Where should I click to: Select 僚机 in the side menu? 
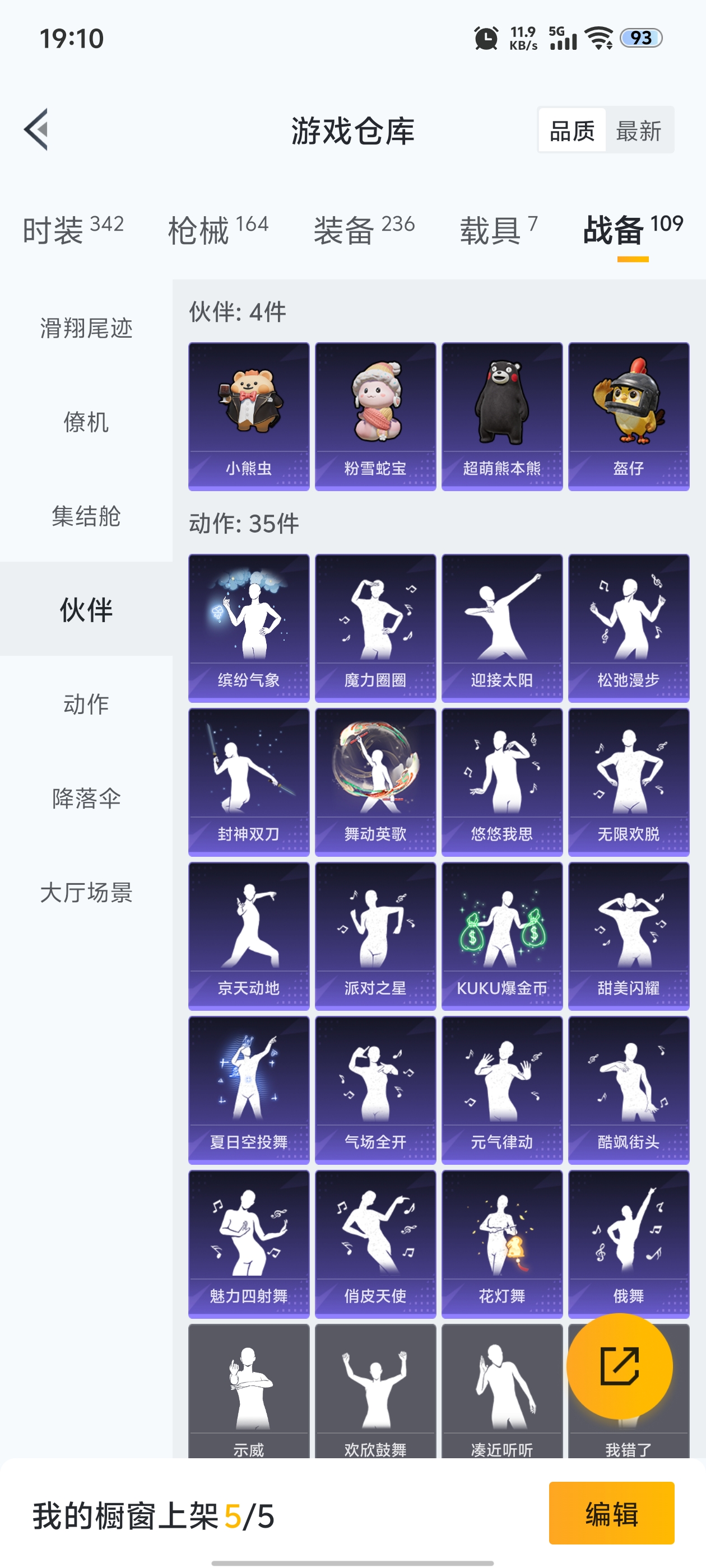pyautogui.click(x=86, y=422)
